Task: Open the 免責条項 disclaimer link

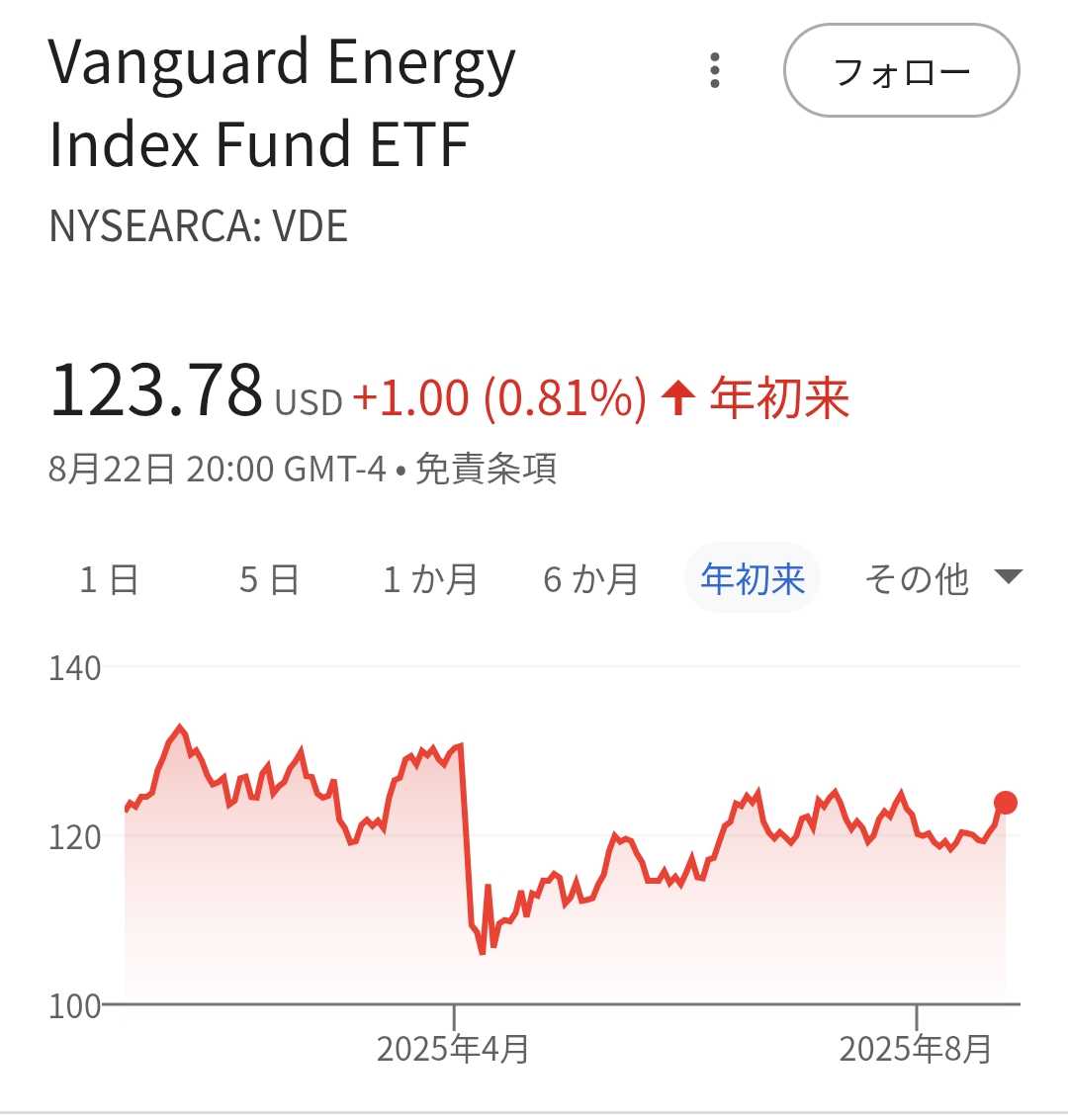Action: [x=486, y=469]
